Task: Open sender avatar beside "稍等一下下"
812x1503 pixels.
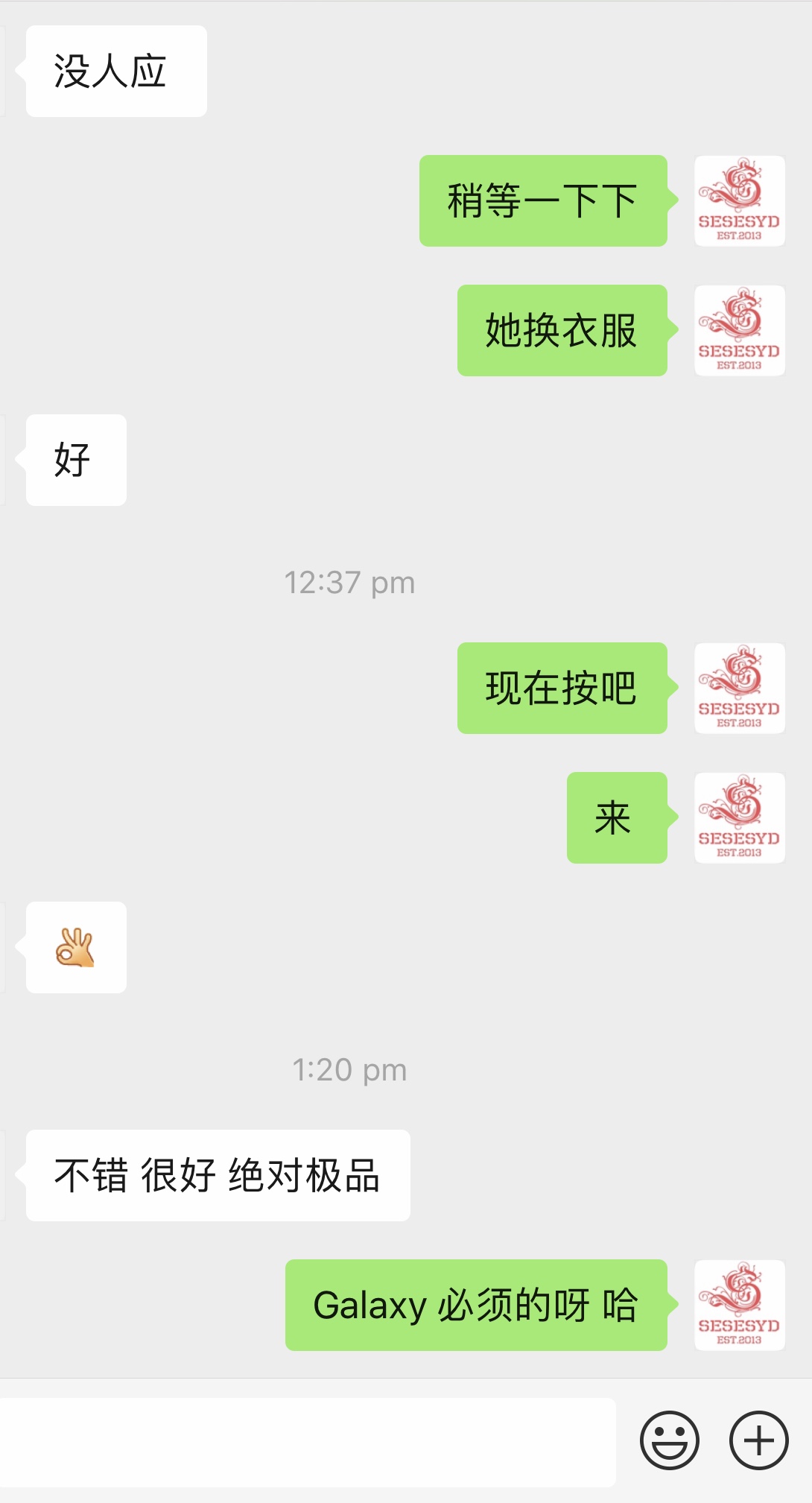Action: pyautogui.click(x=739, y=201)
